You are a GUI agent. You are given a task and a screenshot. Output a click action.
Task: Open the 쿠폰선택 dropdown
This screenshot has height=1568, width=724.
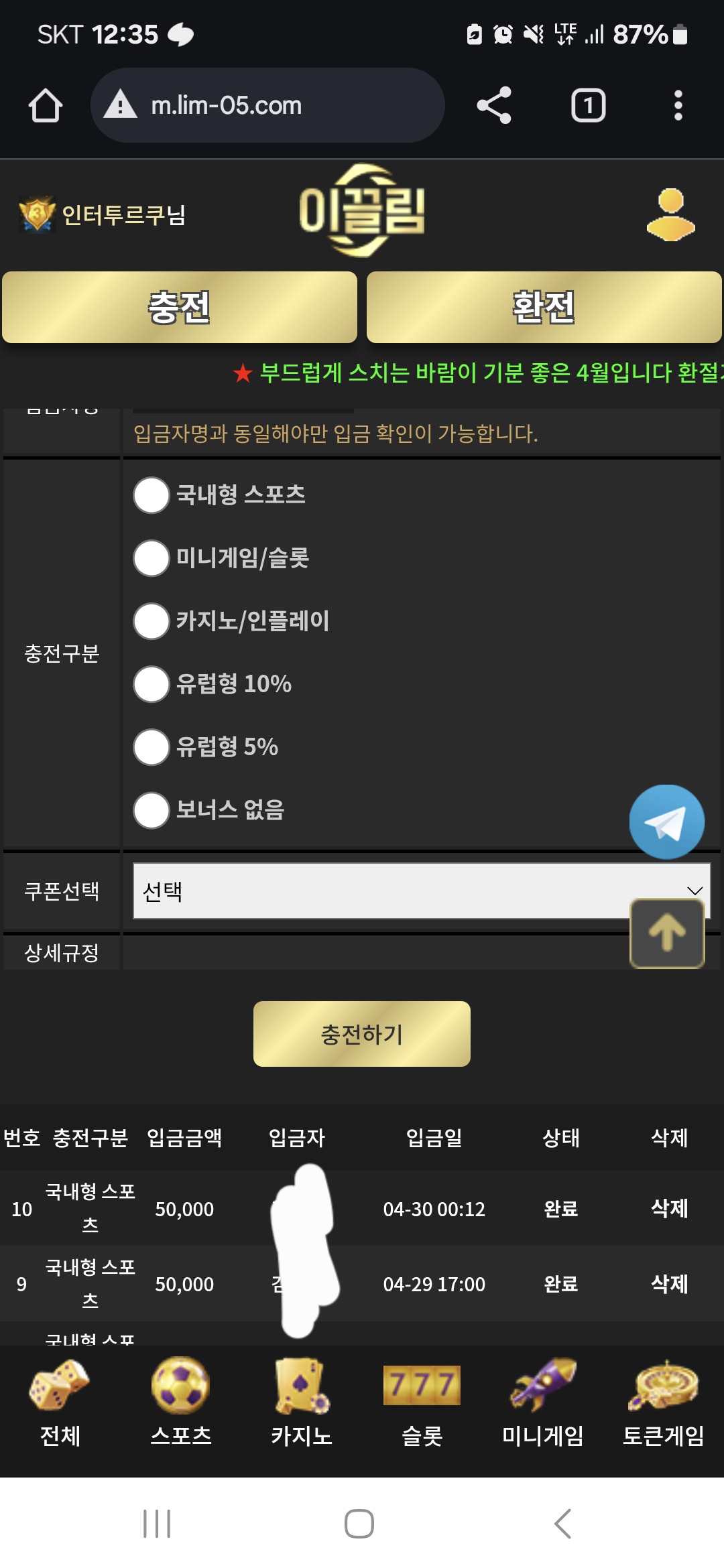(422, 891)
